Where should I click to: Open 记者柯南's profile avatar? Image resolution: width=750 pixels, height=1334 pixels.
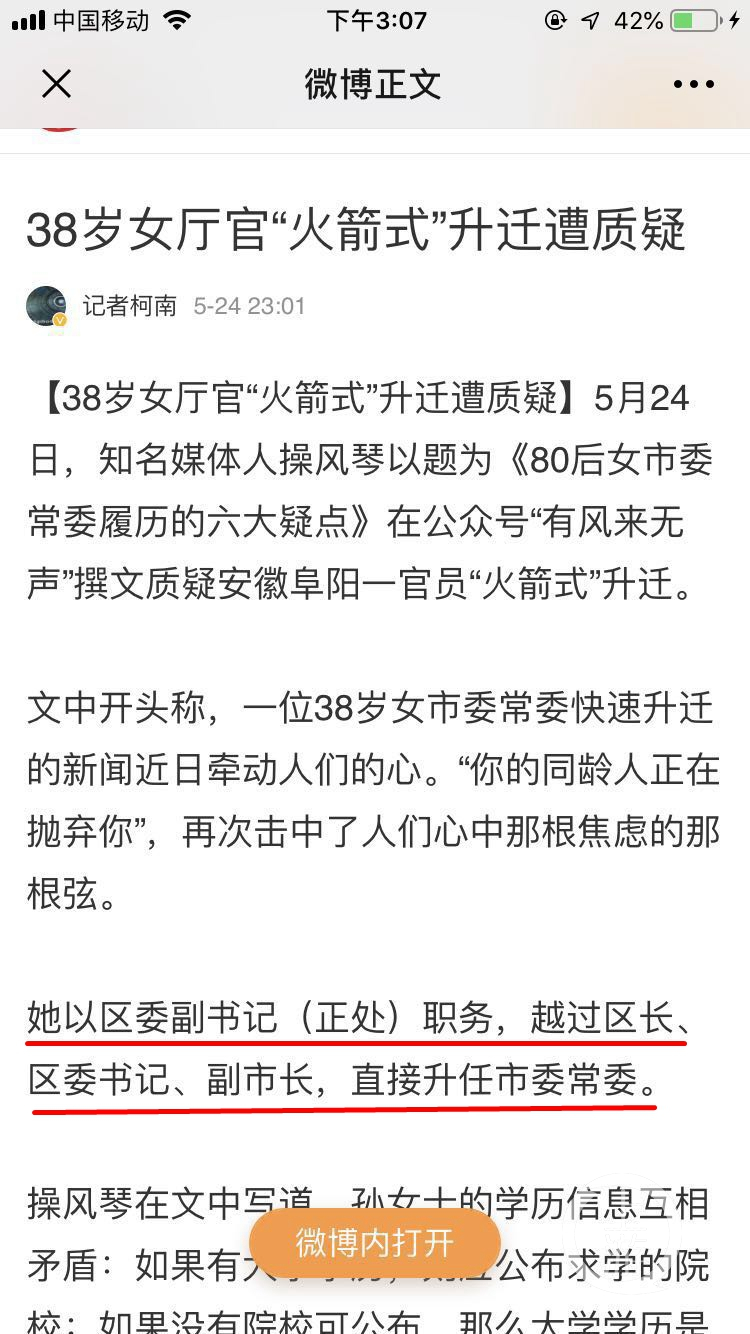46,306
